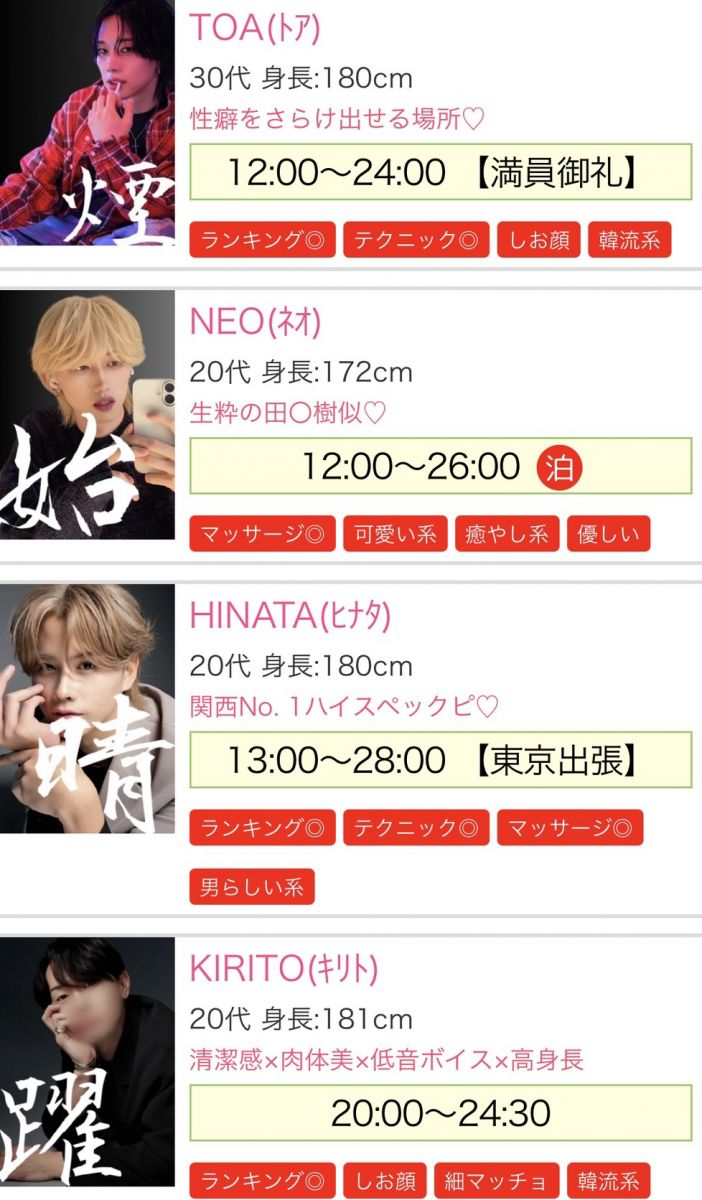
Task: Open HINATA's profile photo
Action: (x=87, y=708)
